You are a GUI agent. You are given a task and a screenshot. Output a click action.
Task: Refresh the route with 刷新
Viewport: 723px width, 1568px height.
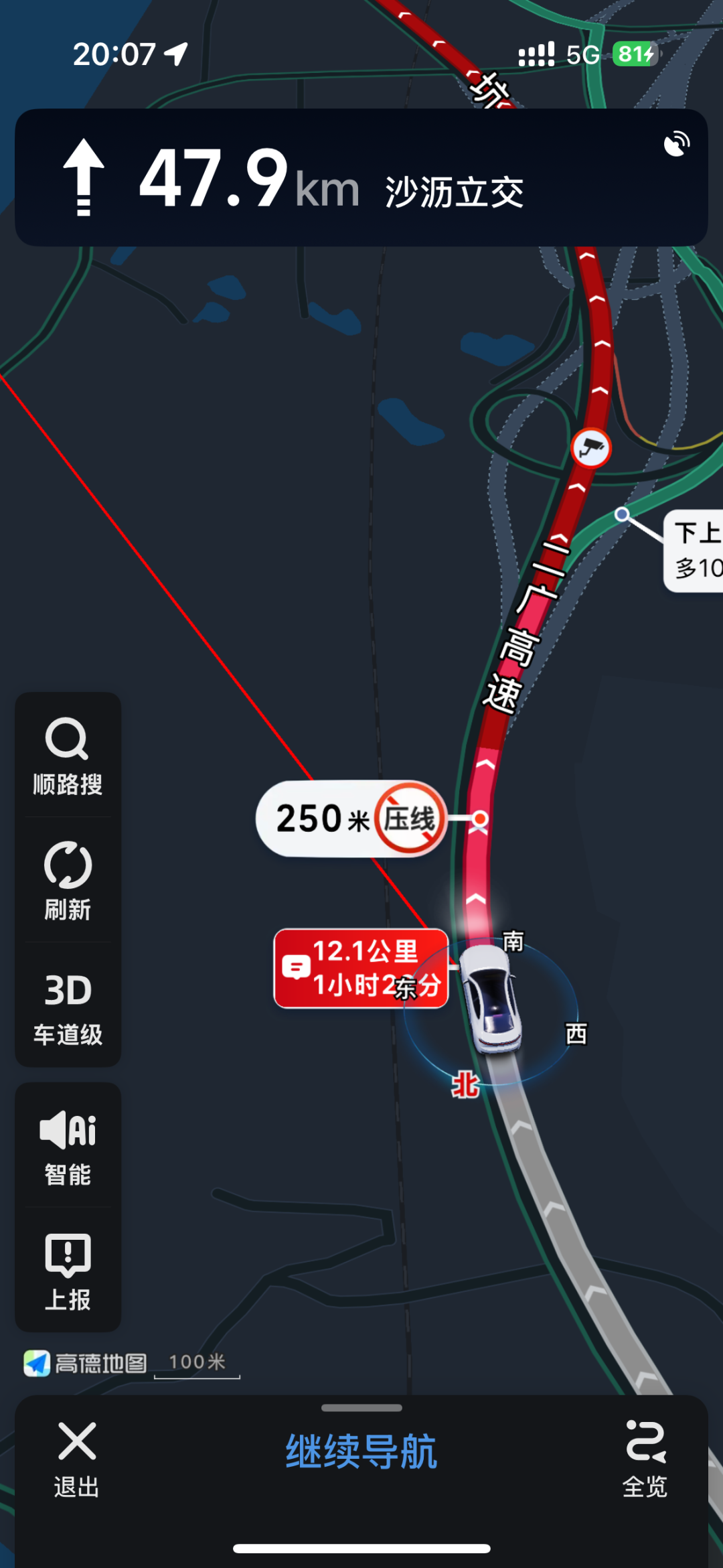[68, 880]
